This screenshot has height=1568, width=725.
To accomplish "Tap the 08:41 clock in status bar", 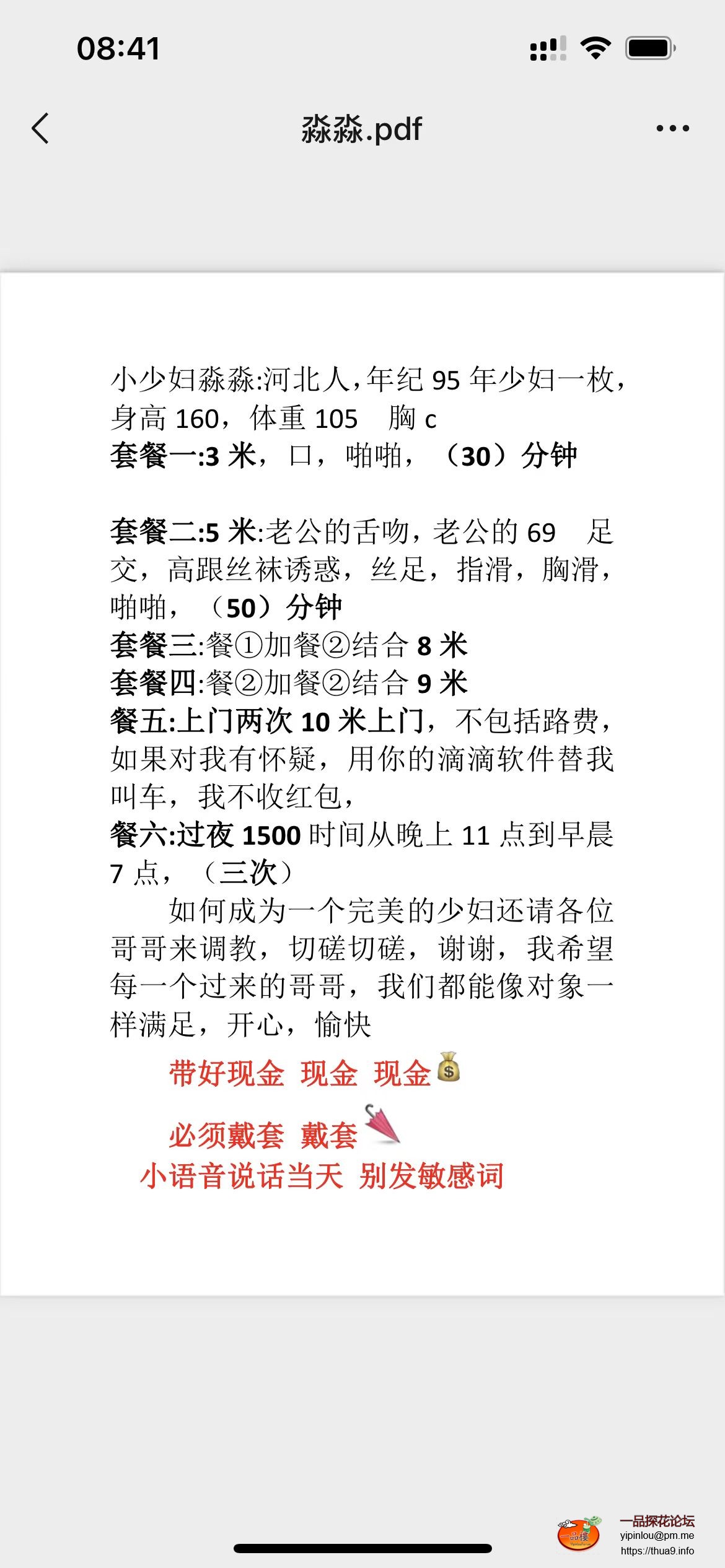I will pyautogui.click(x=118, y=47).
